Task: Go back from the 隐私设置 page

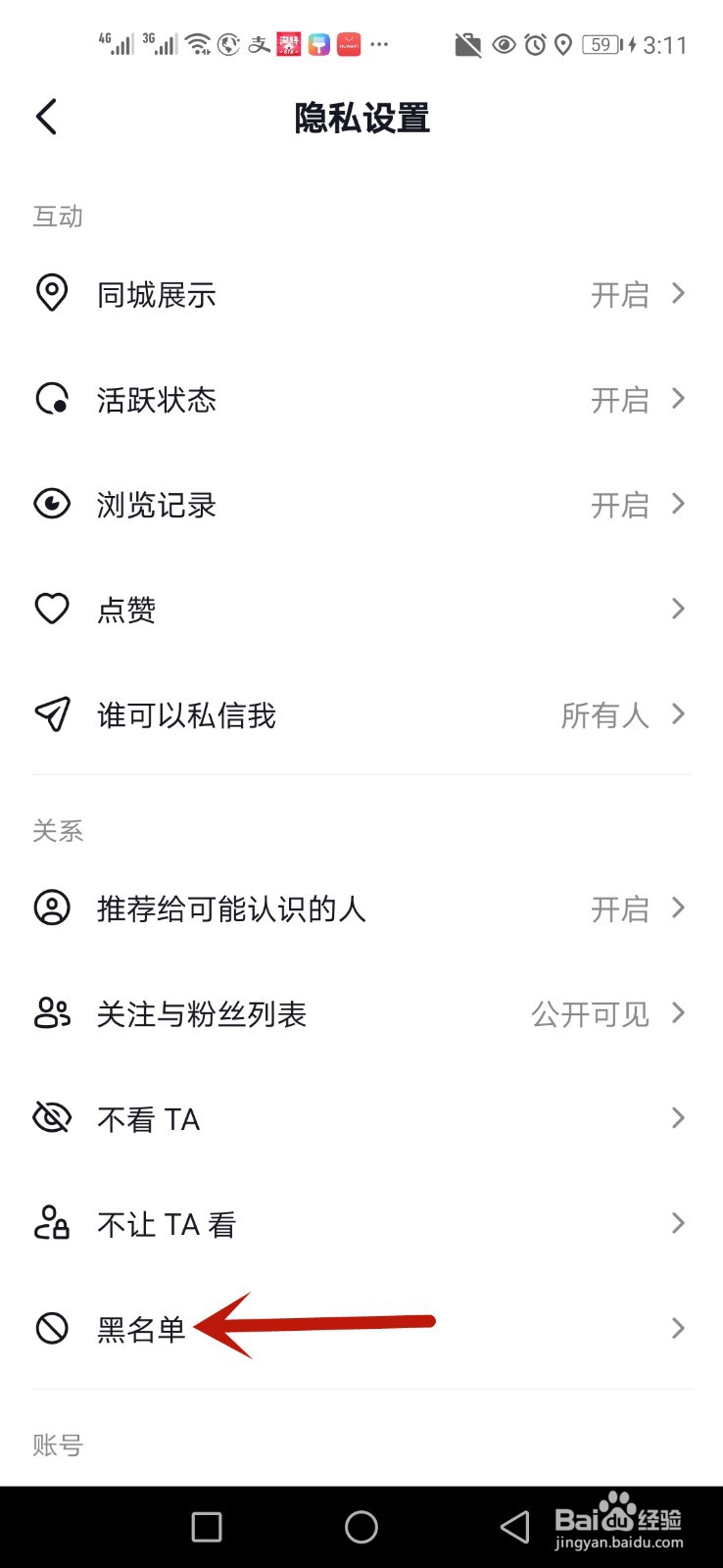Action: coord(46,117)
